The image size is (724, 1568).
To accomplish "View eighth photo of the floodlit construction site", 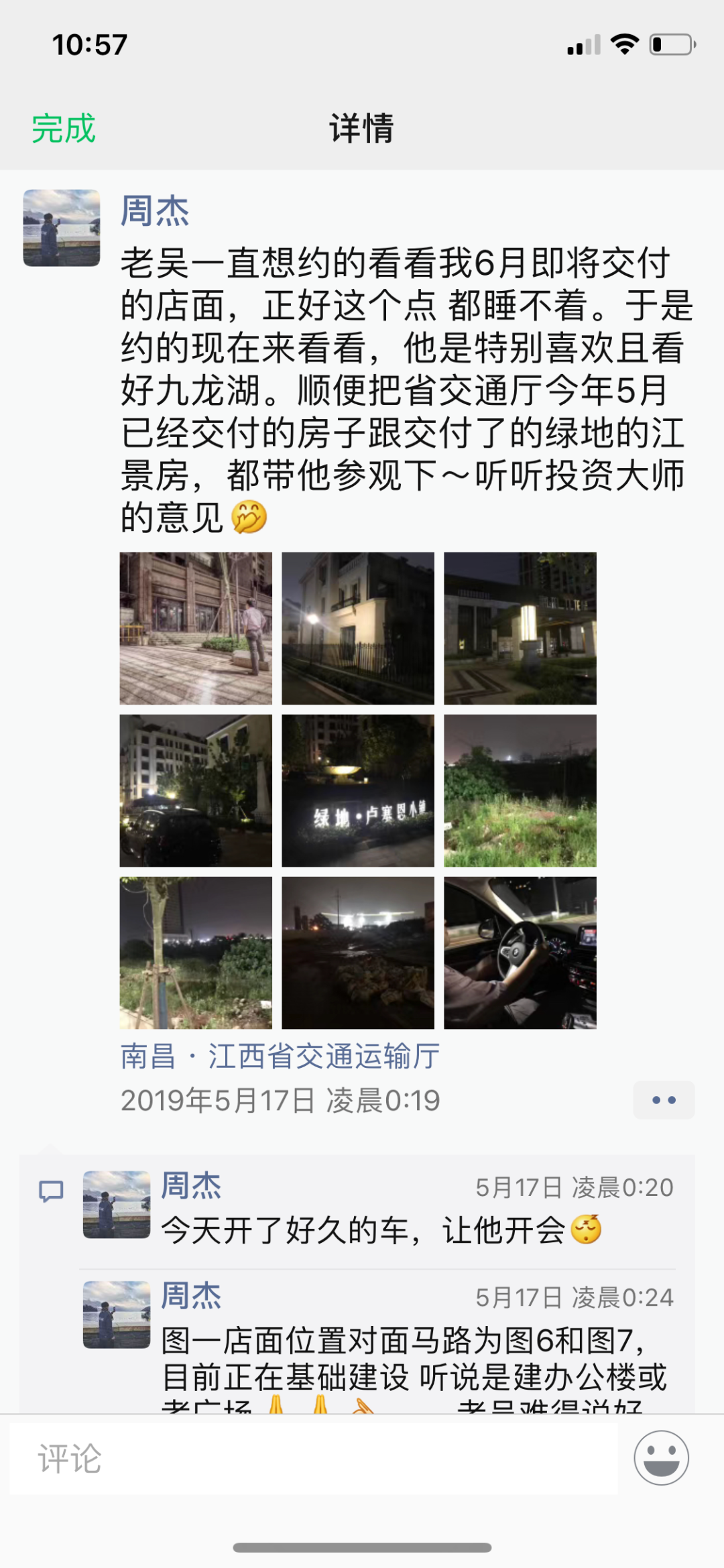I will [x=358, y=953].
